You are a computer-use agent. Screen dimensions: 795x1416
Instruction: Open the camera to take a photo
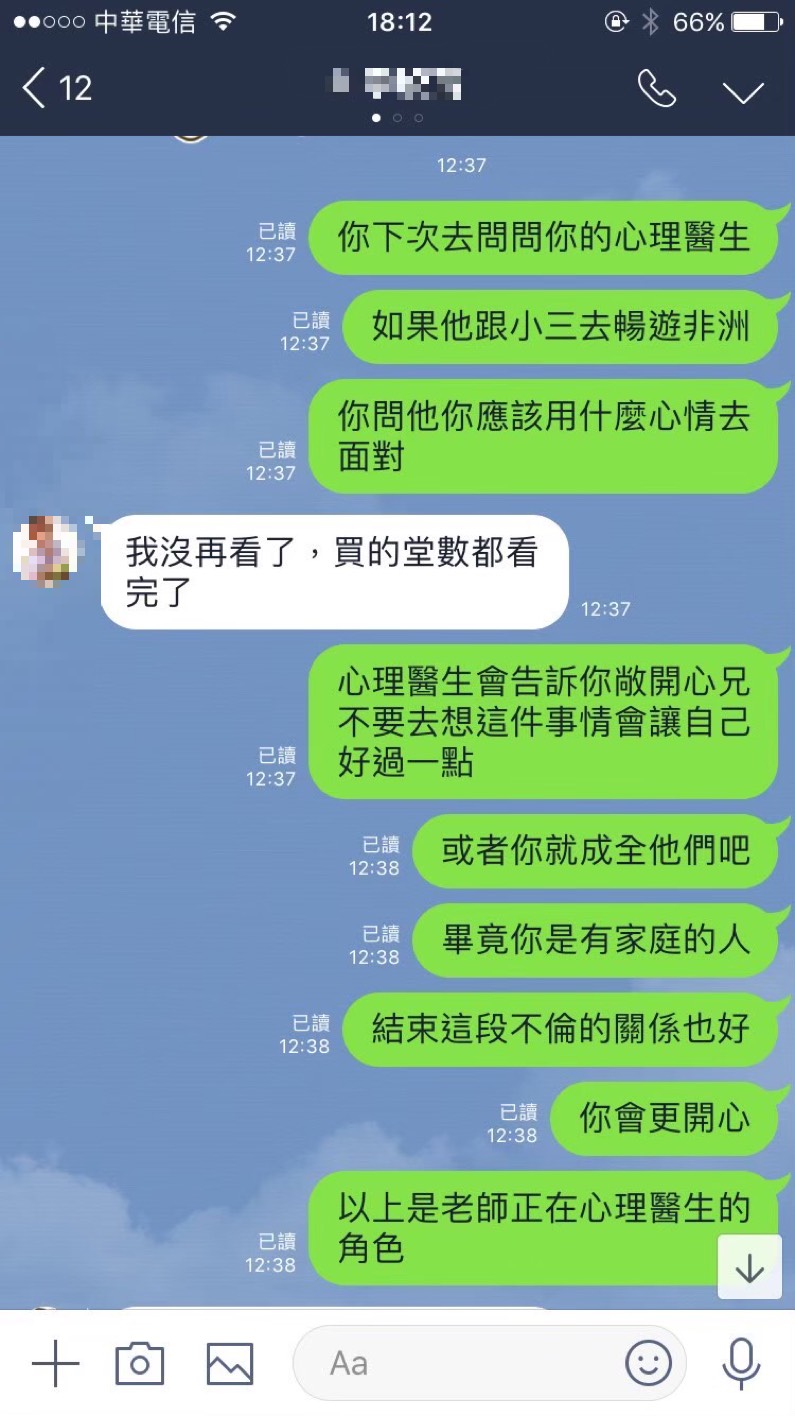[139, 1364]
